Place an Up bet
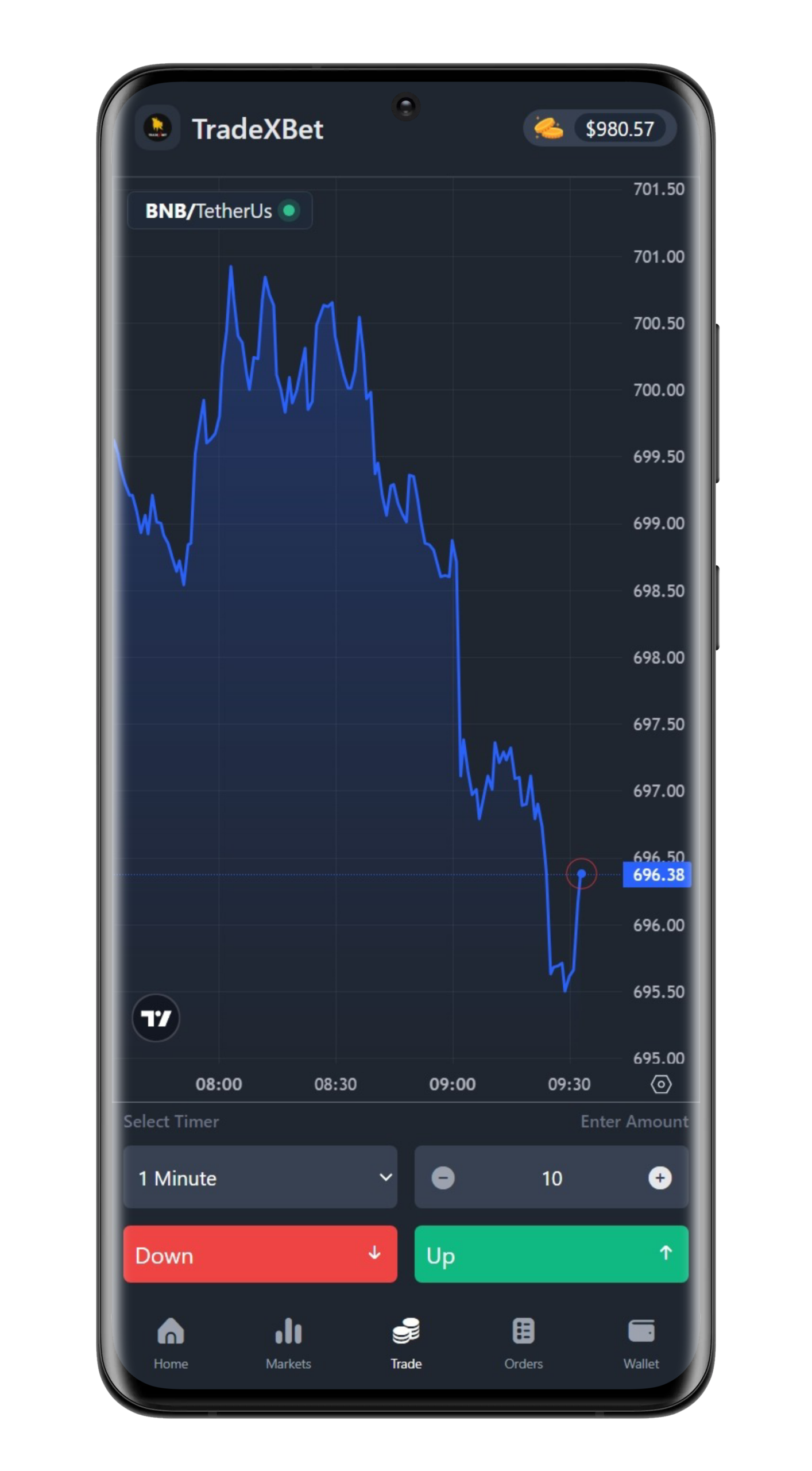Viewport: 812px width, 1471px height. tap(551, 1254)
